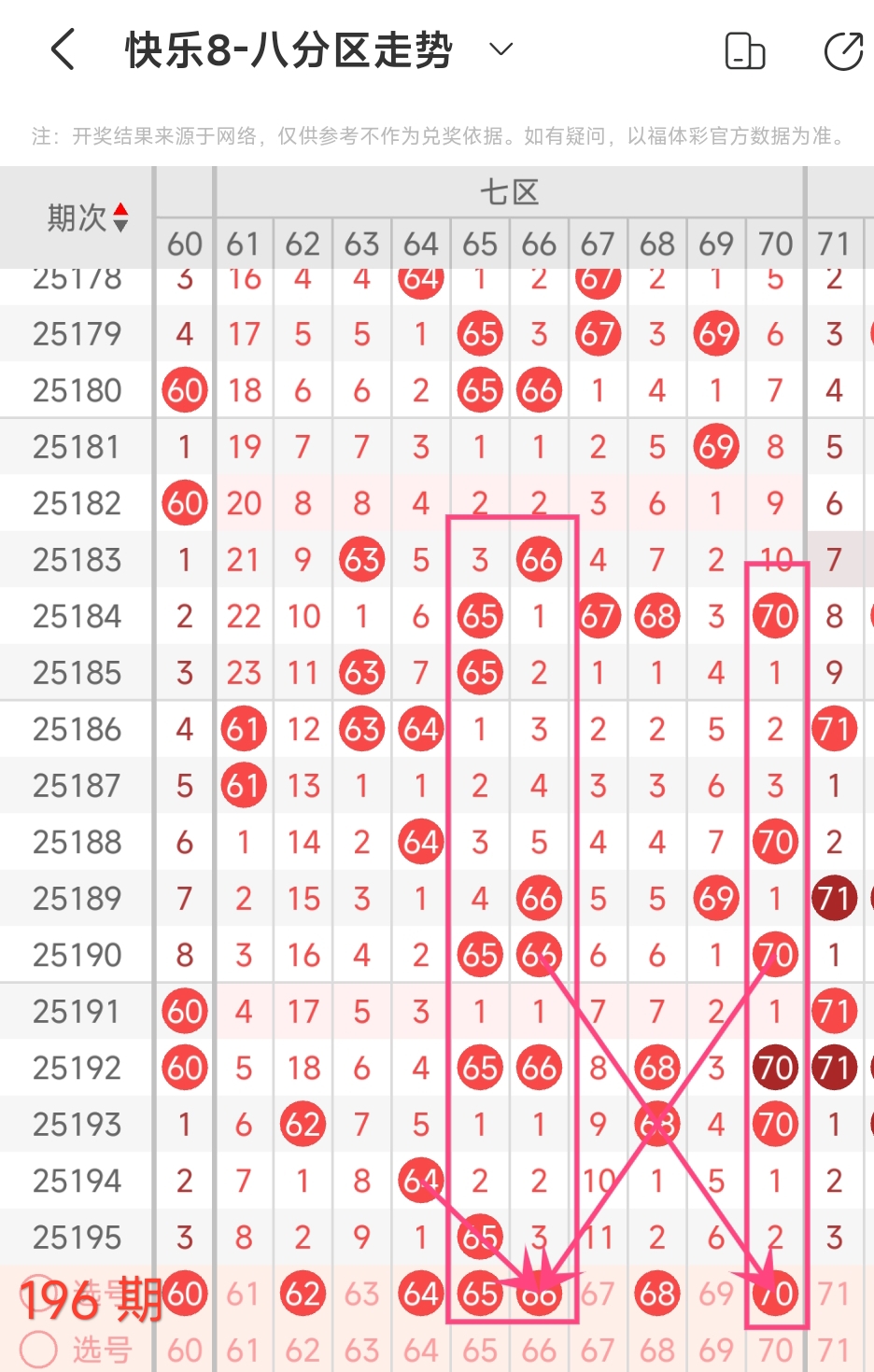Viewport: 874px width, 1372px height.
Task: Pick number 61 in the bottom 选号 row
Action: (243, 1350)
